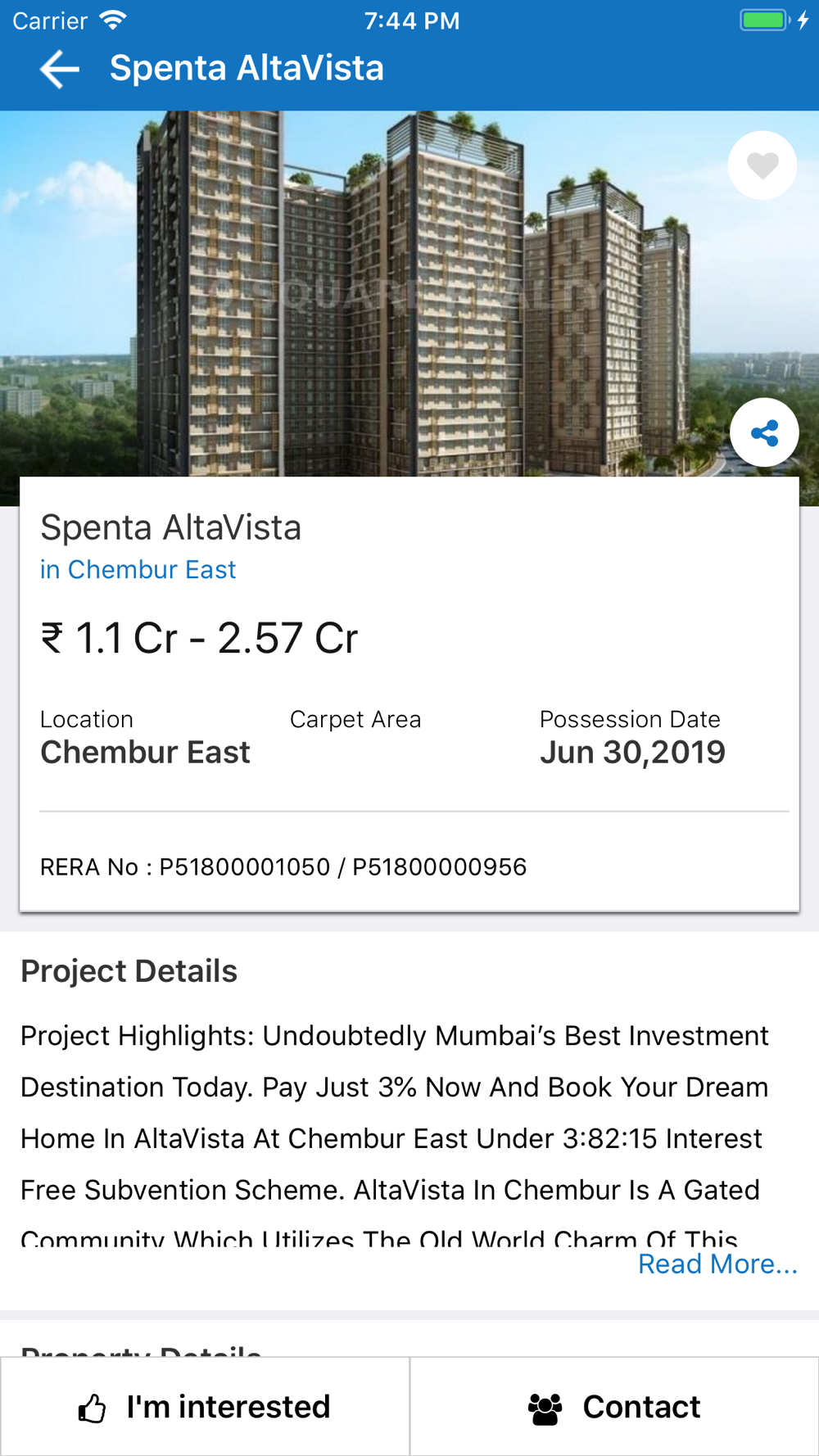This screenshot has width=819, height=1456.
Task: Expand project details with Read More
Action: point(717,1264)
